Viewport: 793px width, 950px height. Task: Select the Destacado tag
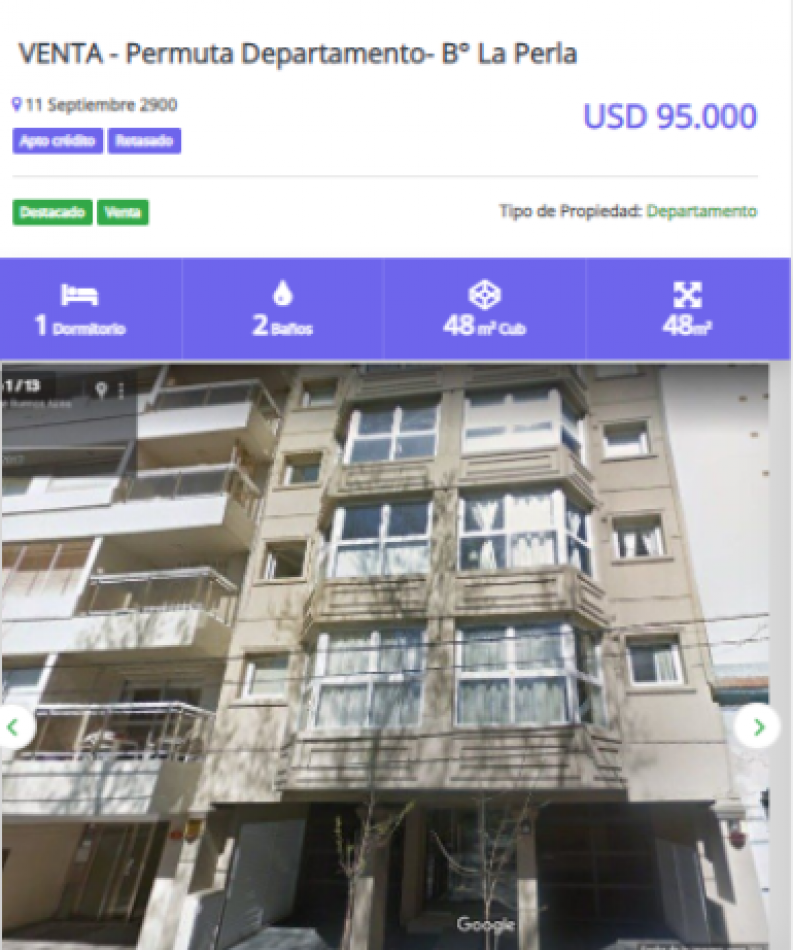(52, 212)
